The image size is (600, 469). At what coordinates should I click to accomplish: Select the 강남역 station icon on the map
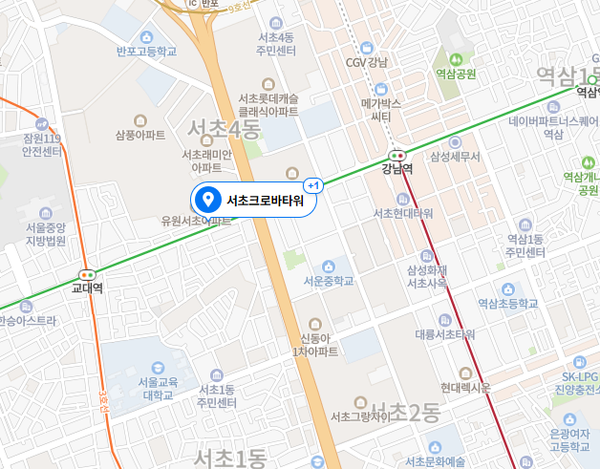(398, 157)
